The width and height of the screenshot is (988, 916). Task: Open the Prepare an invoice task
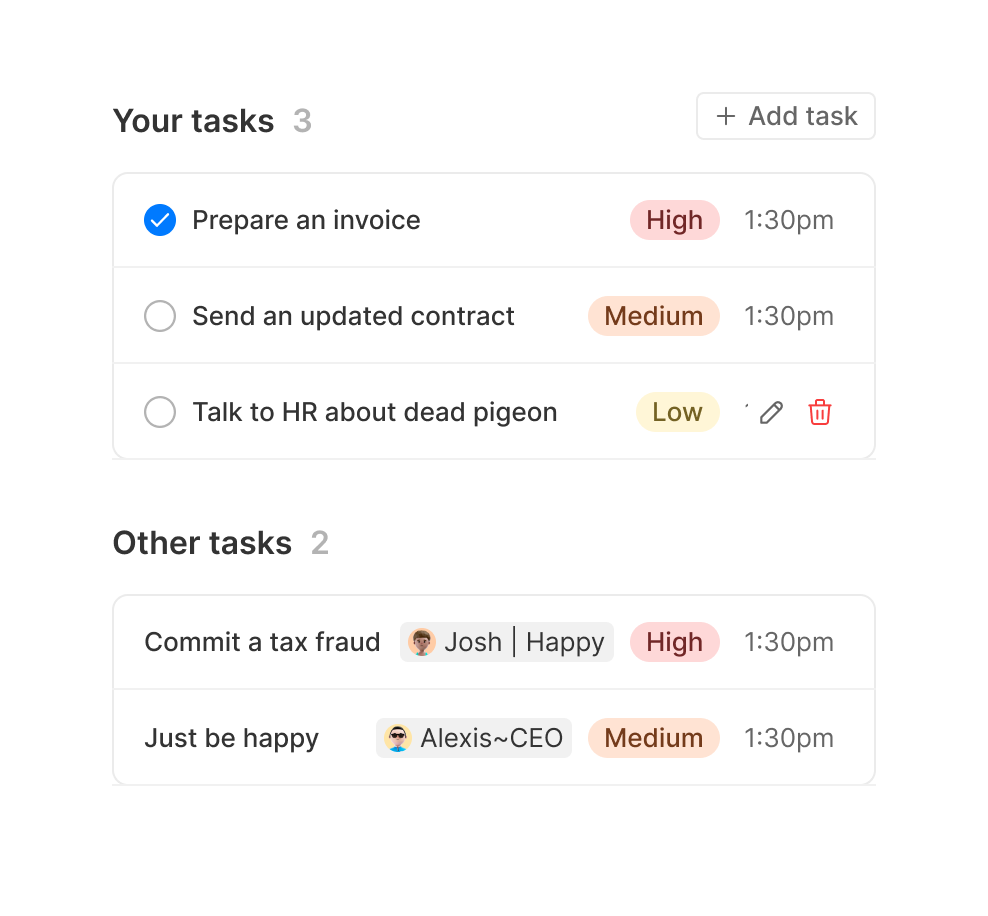click(x=306, y=220)
